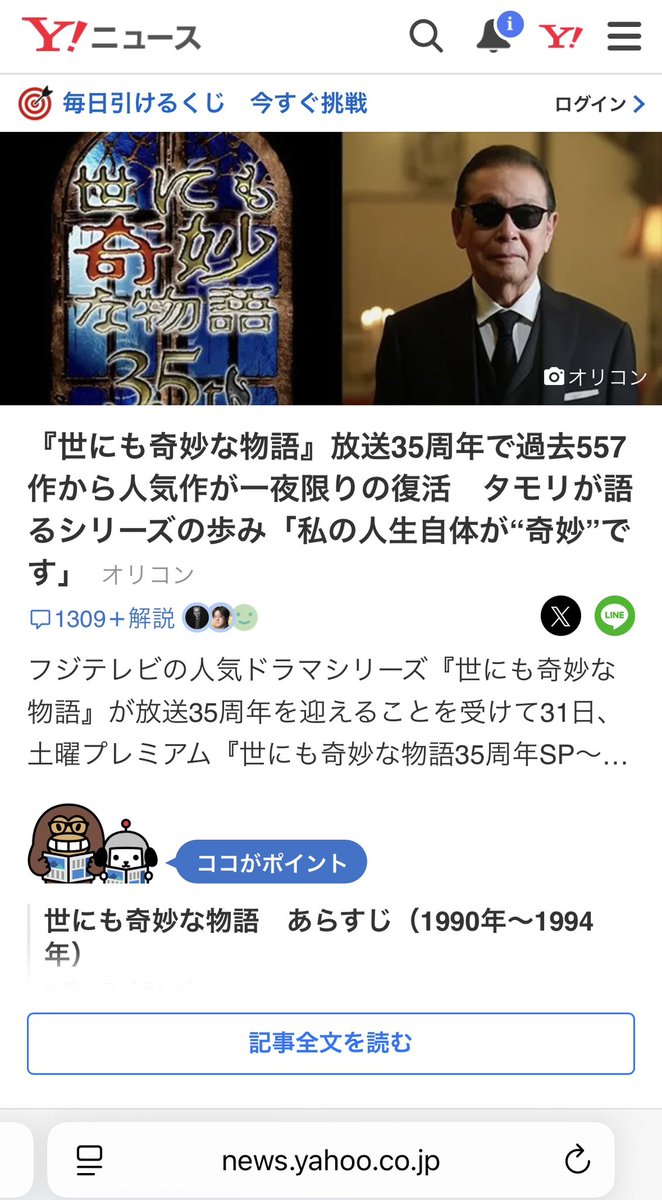Tap the news.yahoo.co.jp address field
The height and width of the screenshot is (1200, 662).
click(331, 1161)
